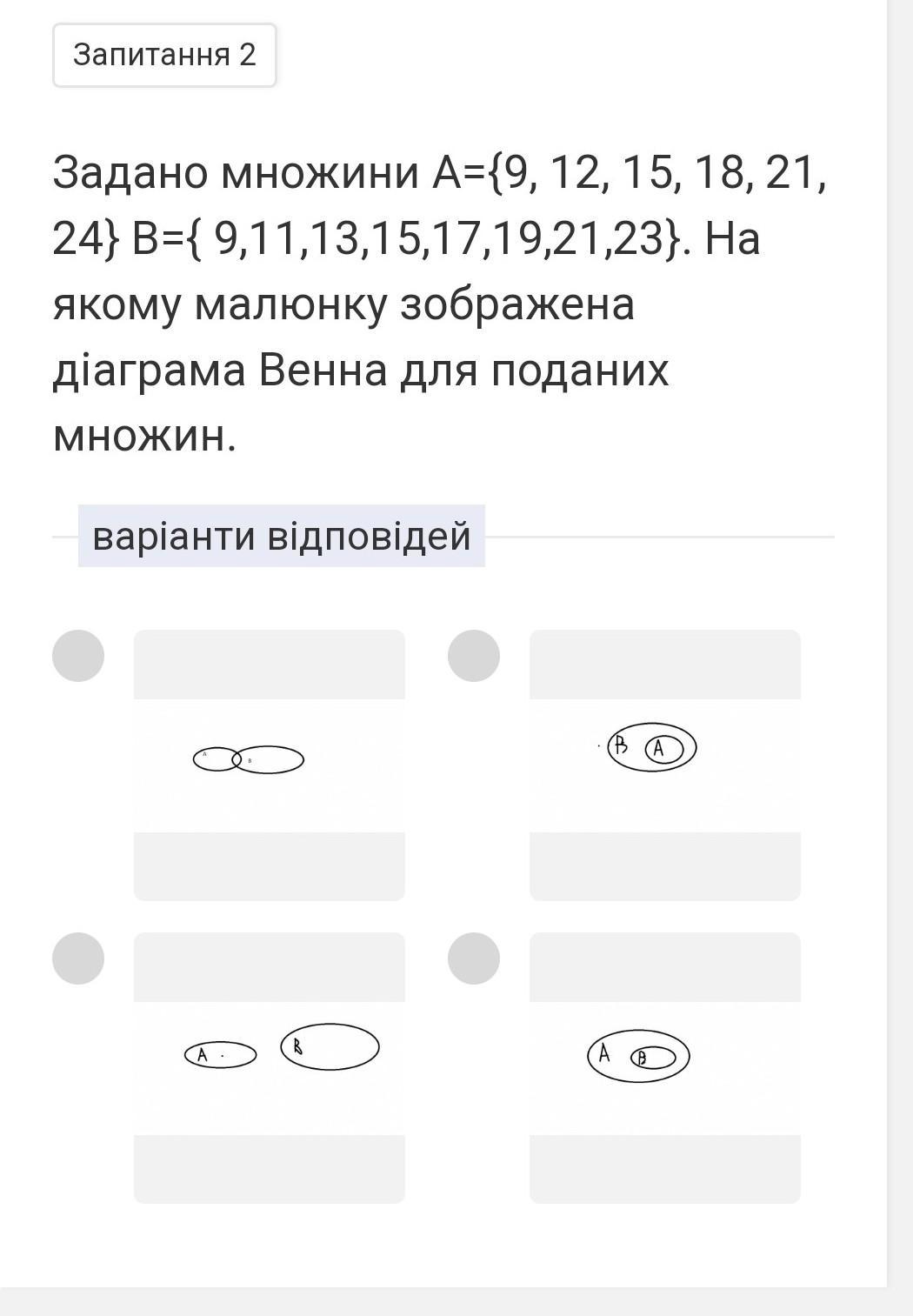The image size is (913, 1316).
Task: Open the picture of two overlapping ovals
Action: pyautogui.click(x=269, y=765)
